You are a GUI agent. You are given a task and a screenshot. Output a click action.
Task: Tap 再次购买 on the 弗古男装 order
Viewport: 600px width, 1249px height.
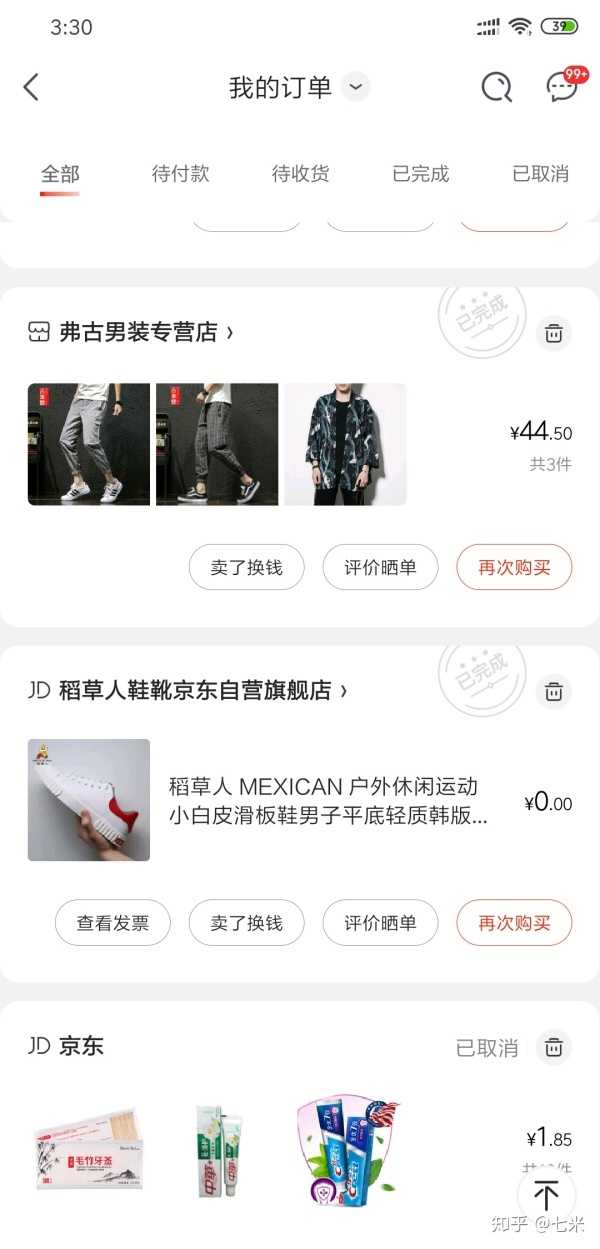(x=514, y=567)
